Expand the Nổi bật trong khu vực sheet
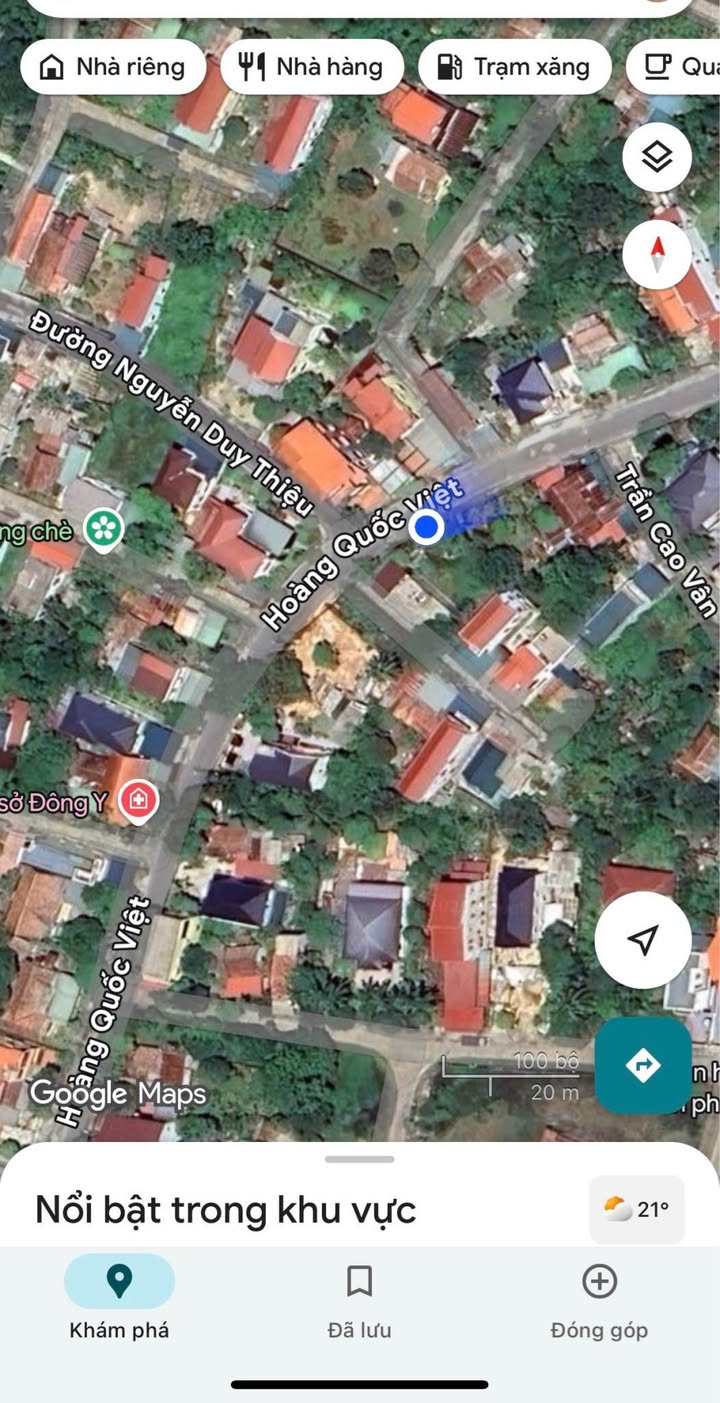720x1403 pixels. click(x=359, y=1160)
